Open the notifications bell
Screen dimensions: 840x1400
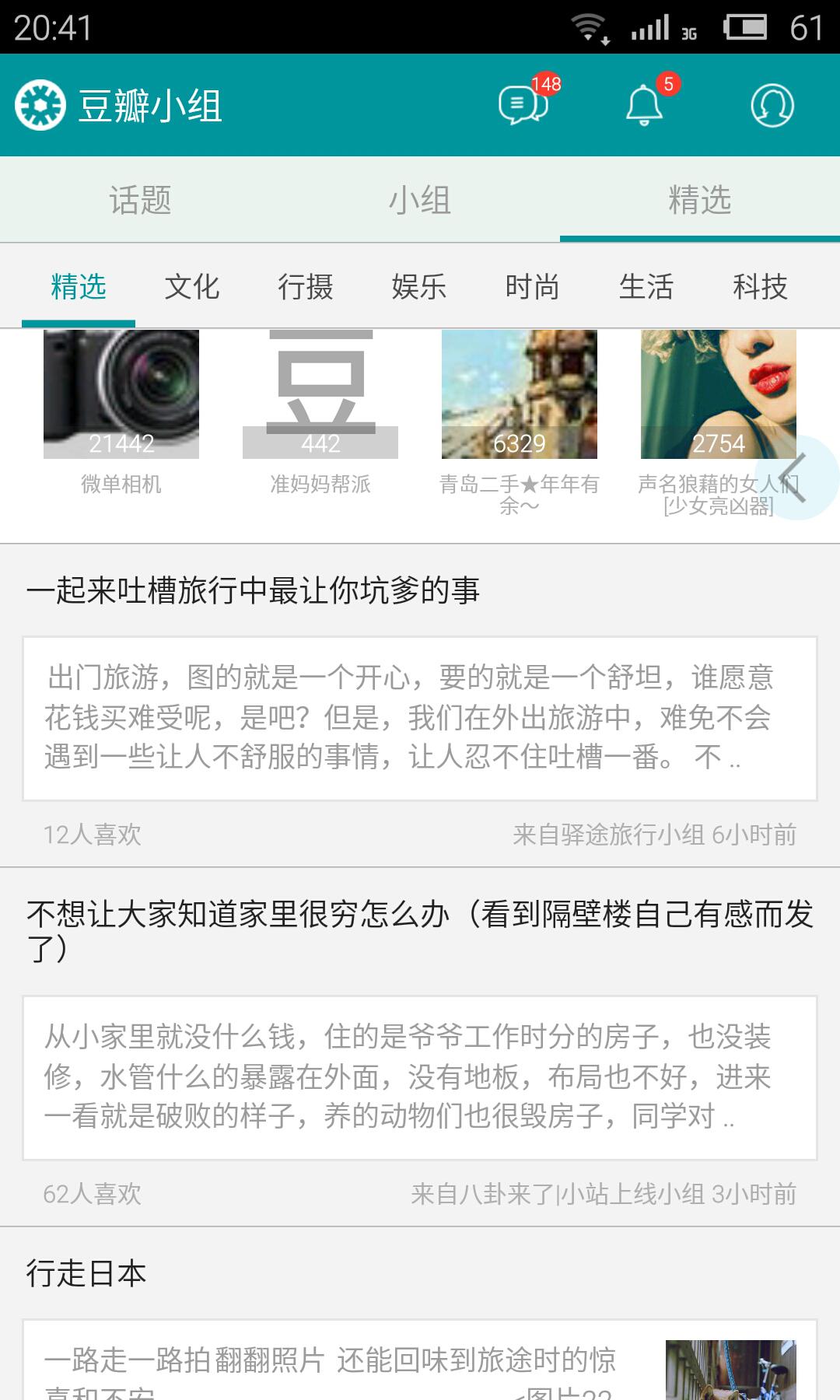pyautogui.click(x=645, y=105)
